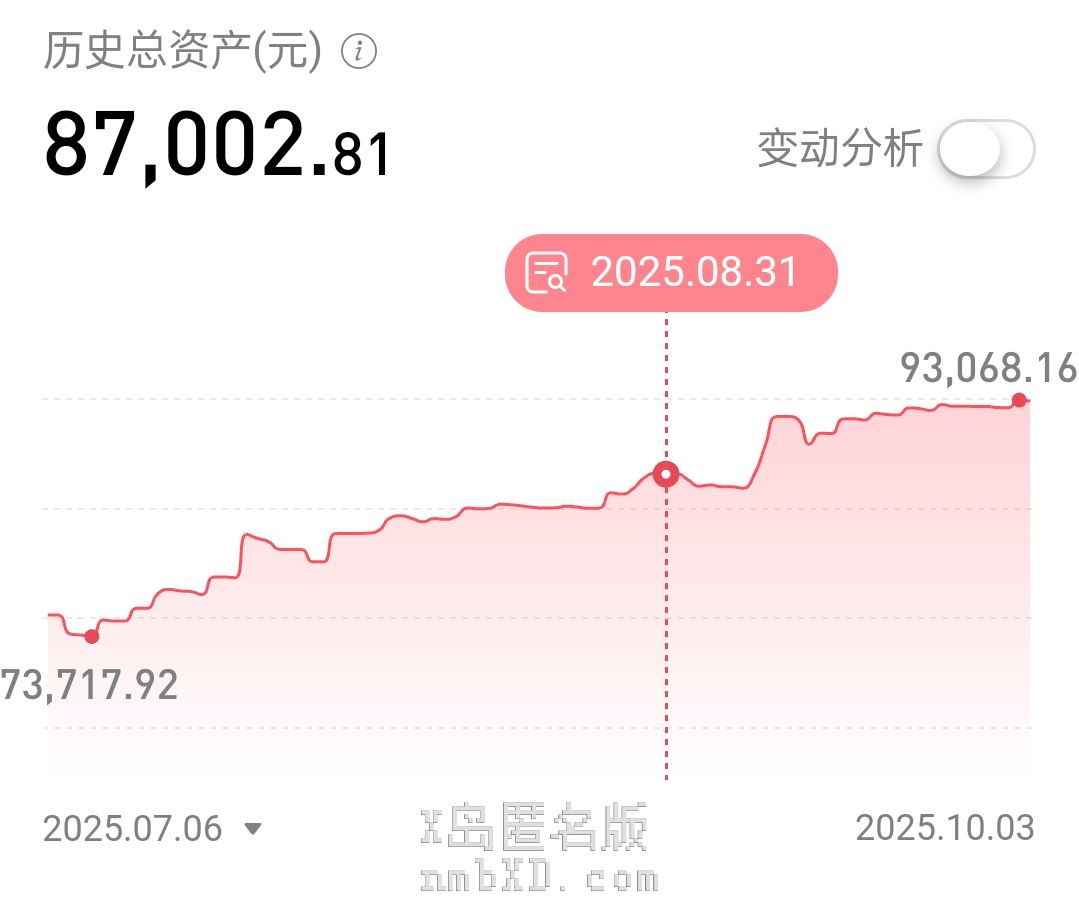Image resolution: width=1079 pixels, height=899 pixels.
Task: Expand the 2025.07.06 start date dropdown
Action: 152,828
